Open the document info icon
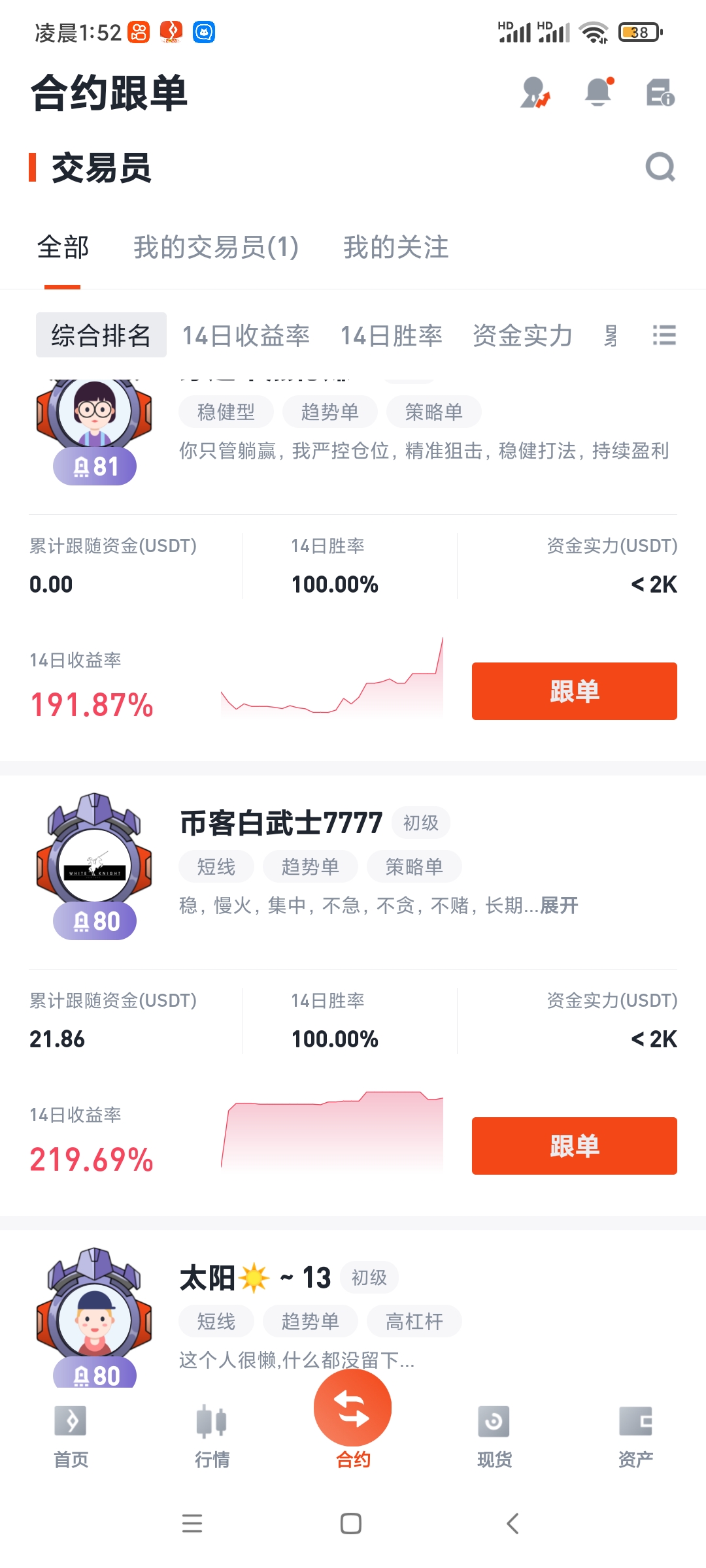The height and width of the screenshot is (1568, 706). (x=660, y=92)
